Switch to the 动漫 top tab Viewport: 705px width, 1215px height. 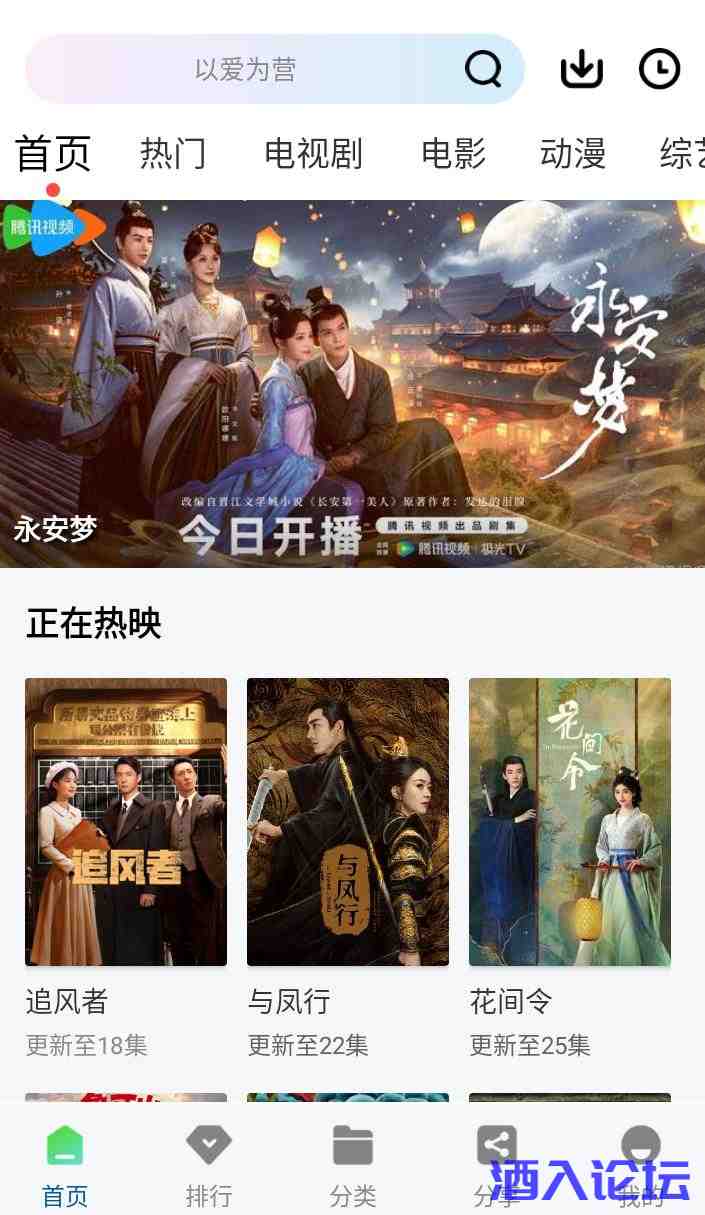coord(573,154)
